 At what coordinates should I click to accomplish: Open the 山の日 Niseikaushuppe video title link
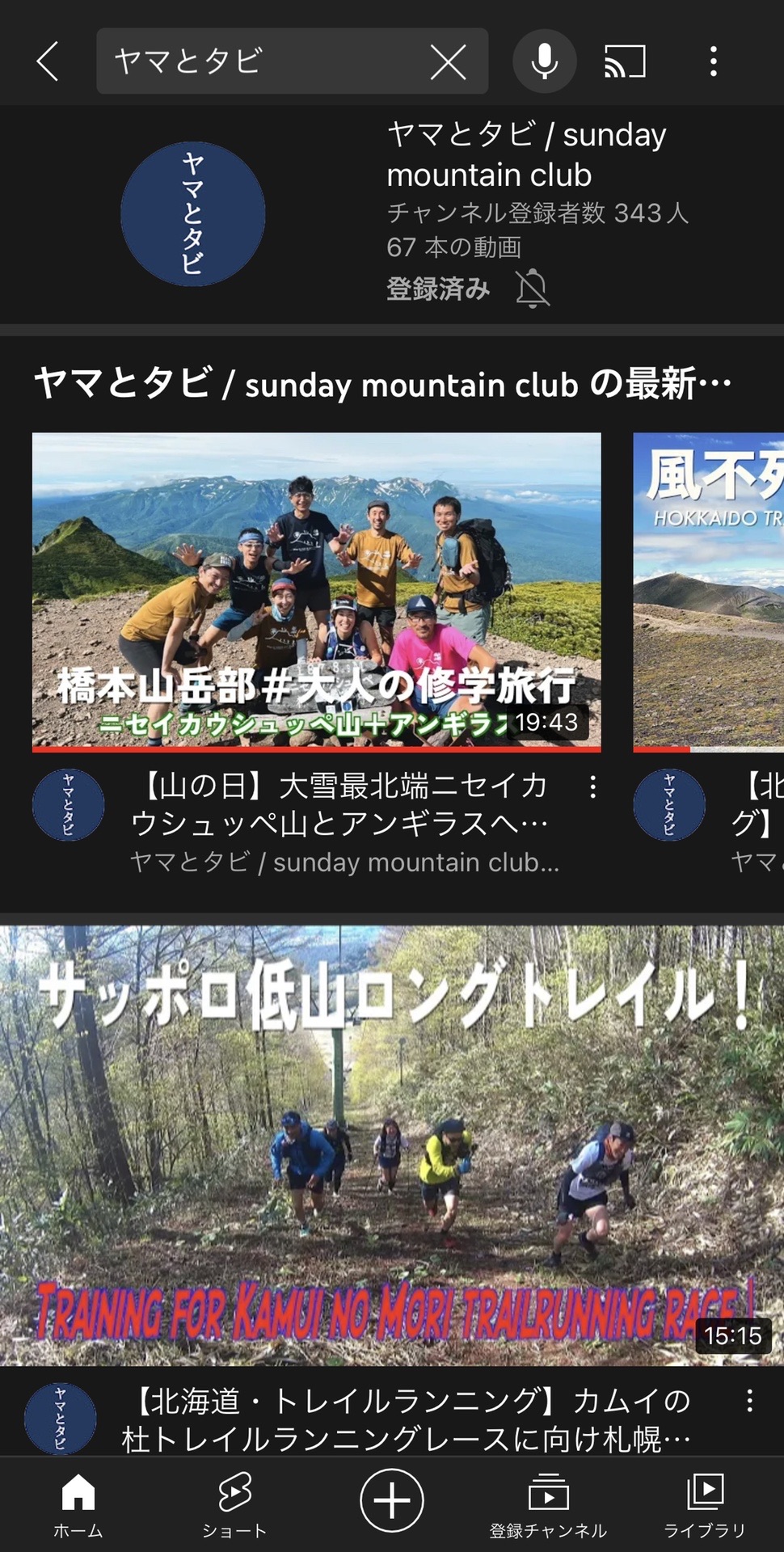(339, 806)
